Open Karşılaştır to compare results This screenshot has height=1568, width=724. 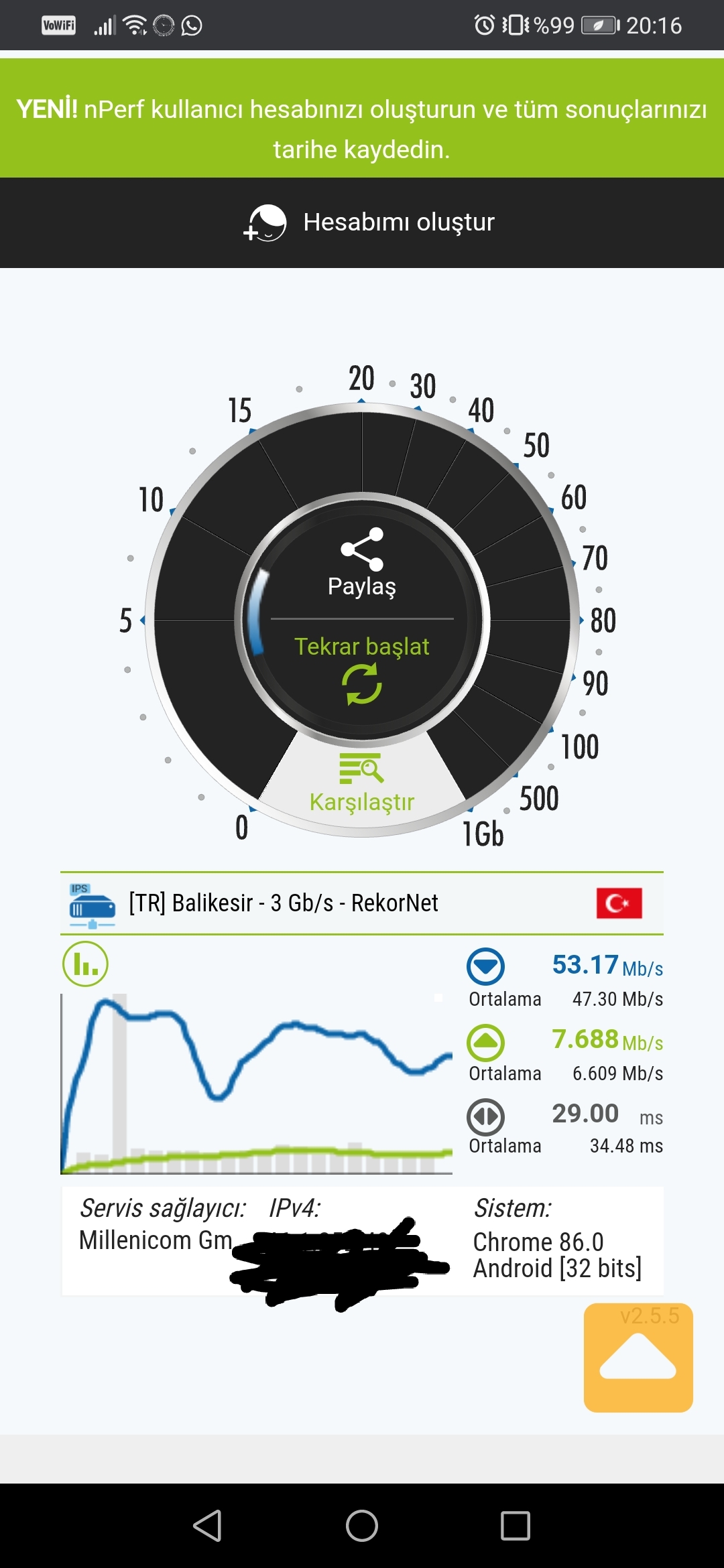click(362, 783)
